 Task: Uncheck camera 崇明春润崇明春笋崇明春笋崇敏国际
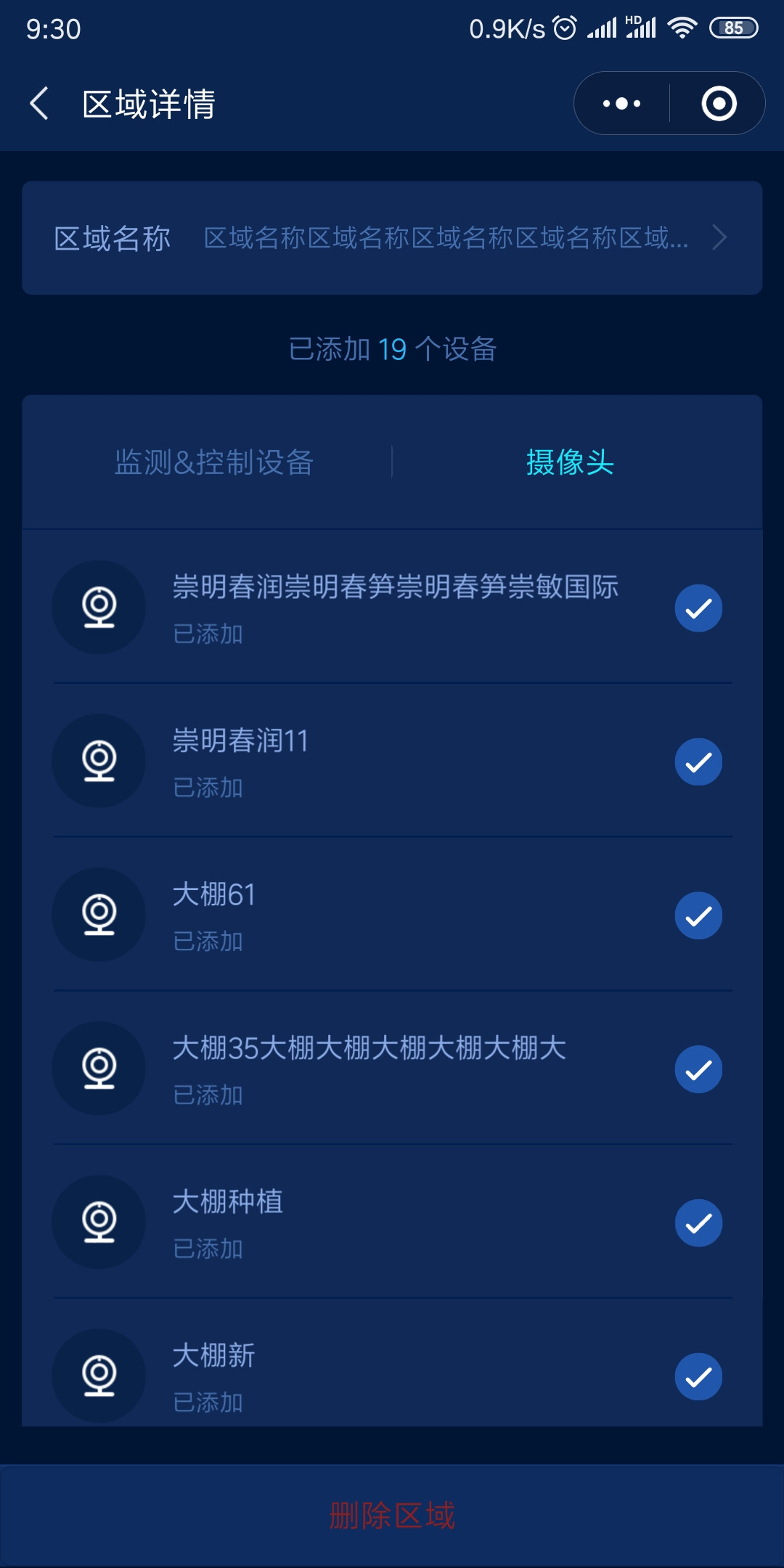coord(698,608)
